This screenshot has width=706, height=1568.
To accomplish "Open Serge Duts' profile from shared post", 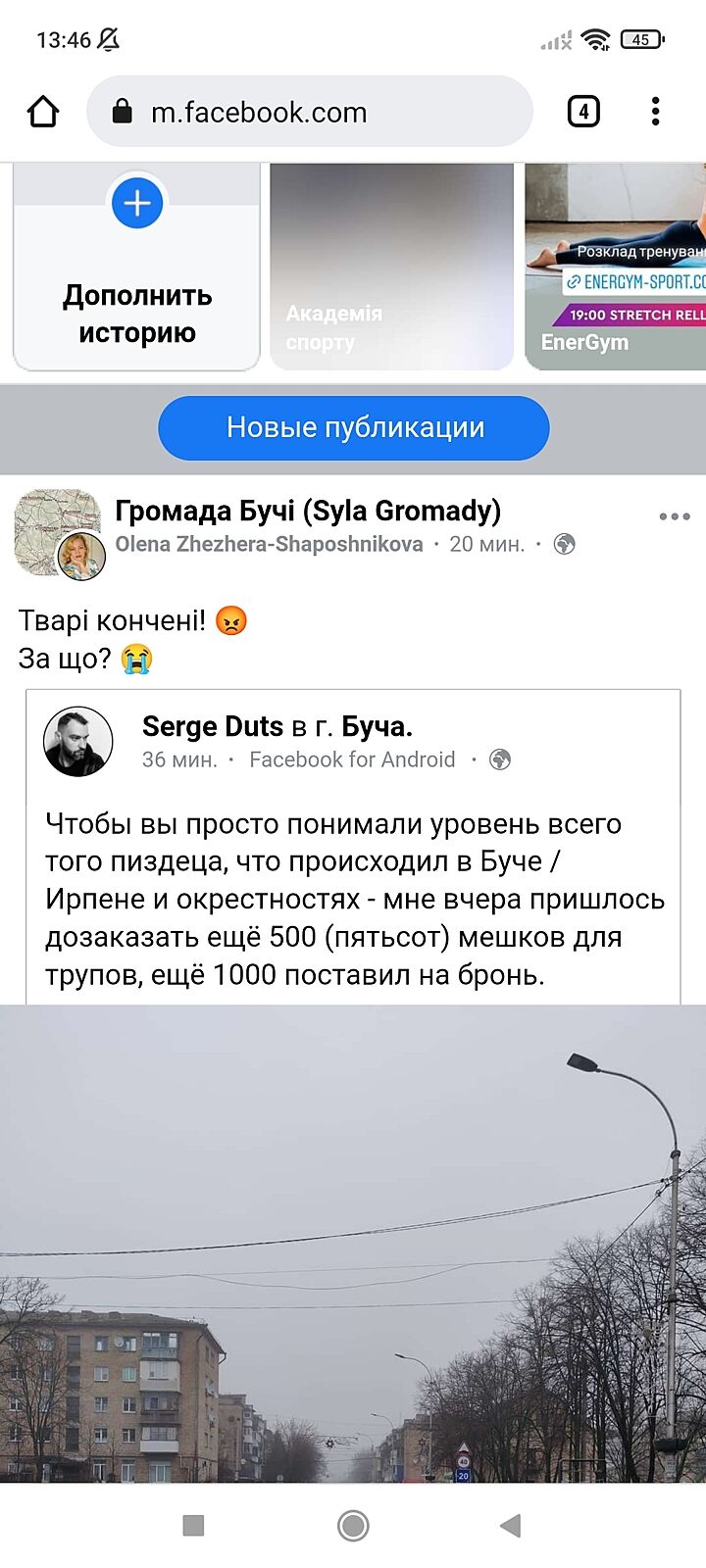I will (x=212, y=726).
